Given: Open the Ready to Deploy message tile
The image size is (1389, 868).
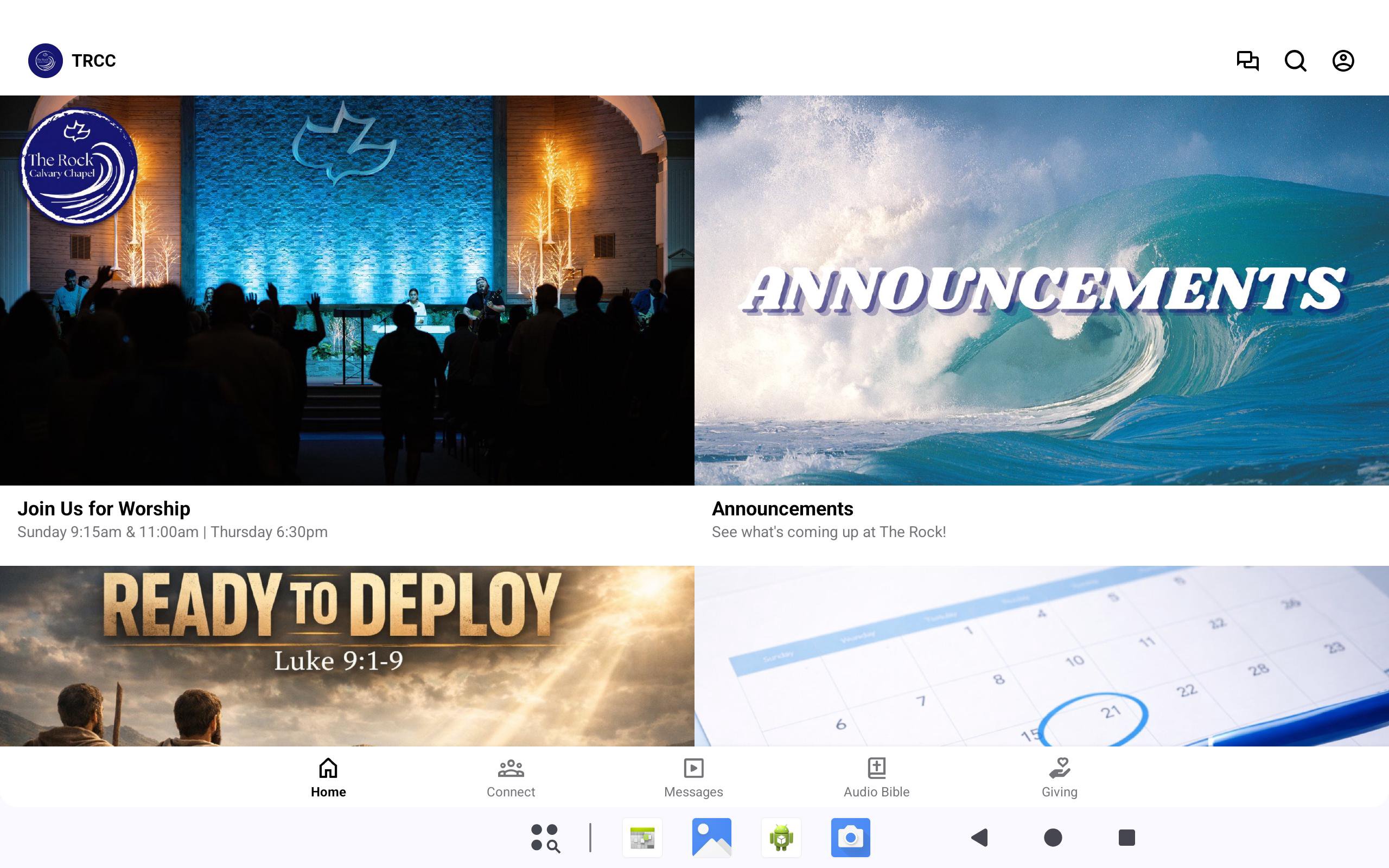Looking at the screenshot, I should 347,655.
